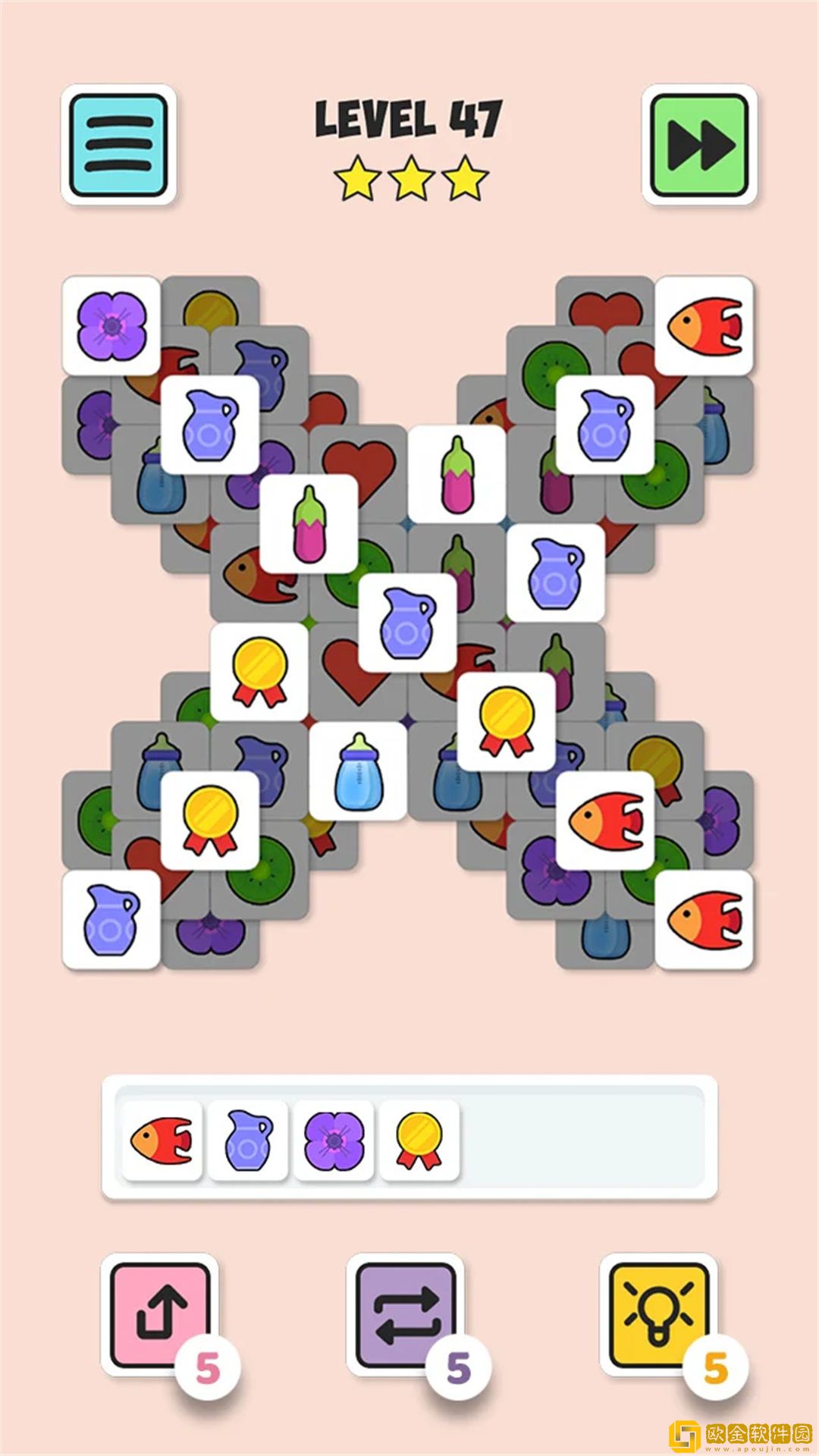The width and height of the screenshot is (819, 1456).
Task: Shuffle tiles with the purple swap booster
Action: 406,1316
